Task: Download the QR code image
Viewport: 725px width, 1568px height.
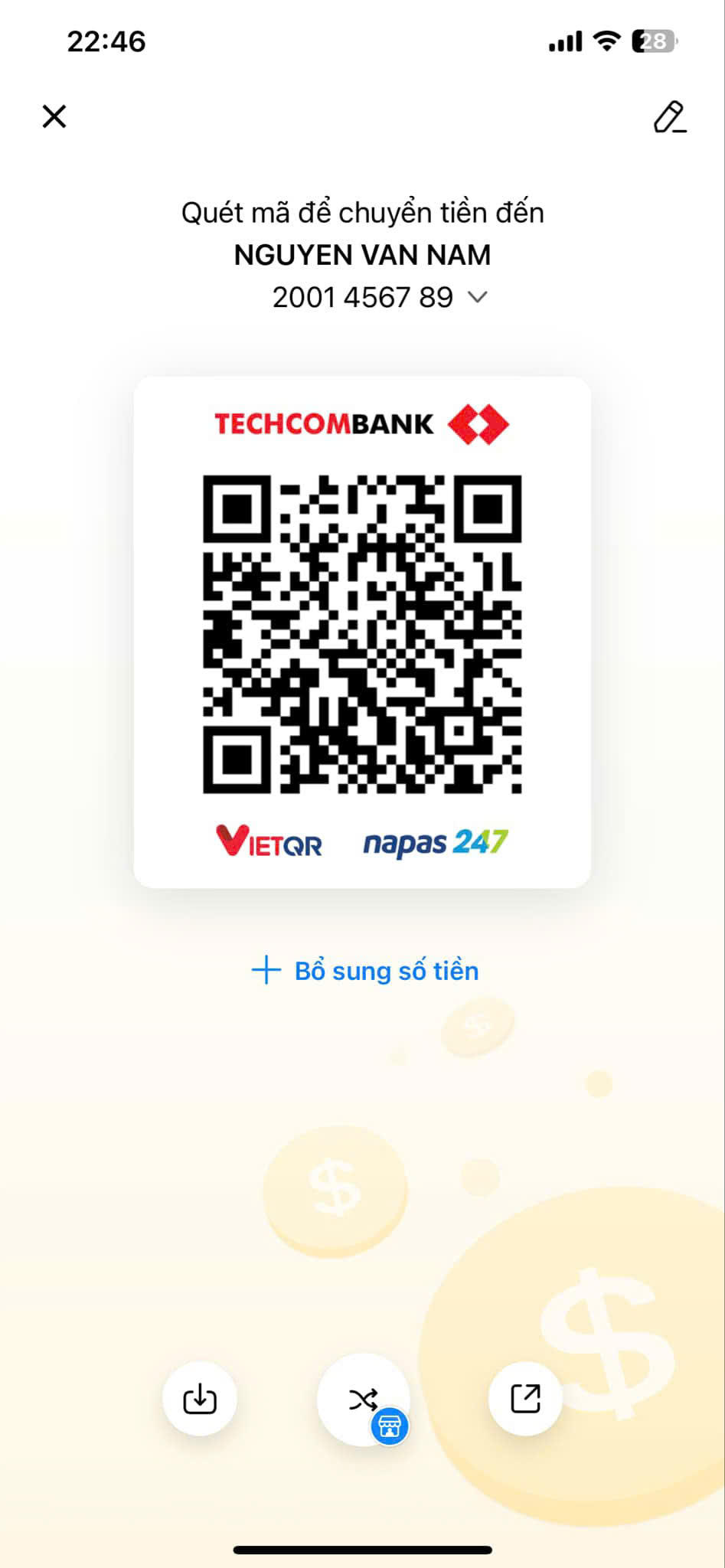Action: [x=200, y=1399]
